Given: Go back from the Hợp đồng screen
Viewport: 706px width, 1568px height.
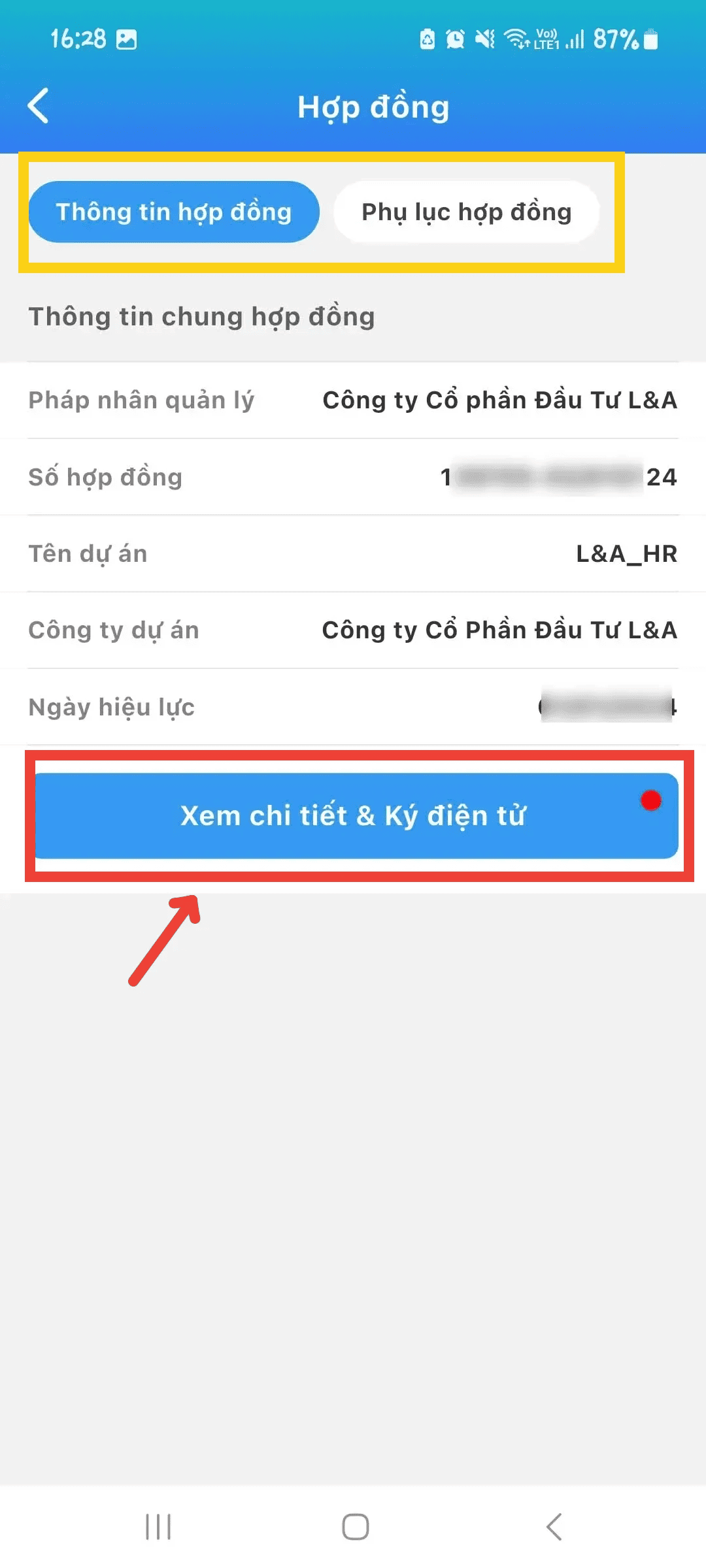Looking at the screenshot, I should [39, 106].
